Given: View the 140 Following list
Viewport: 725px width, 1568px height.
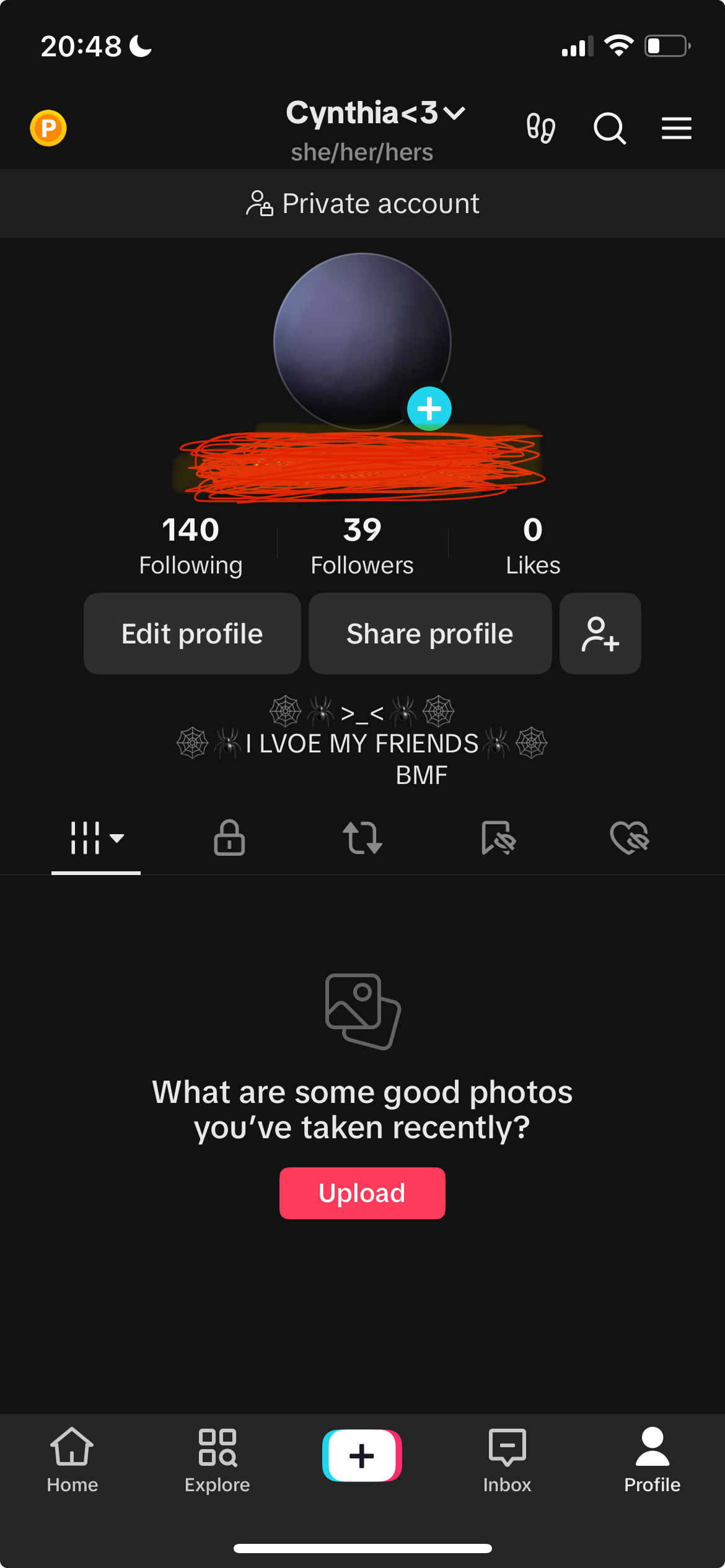Looking at the screenshot, I should pos(191,546).
